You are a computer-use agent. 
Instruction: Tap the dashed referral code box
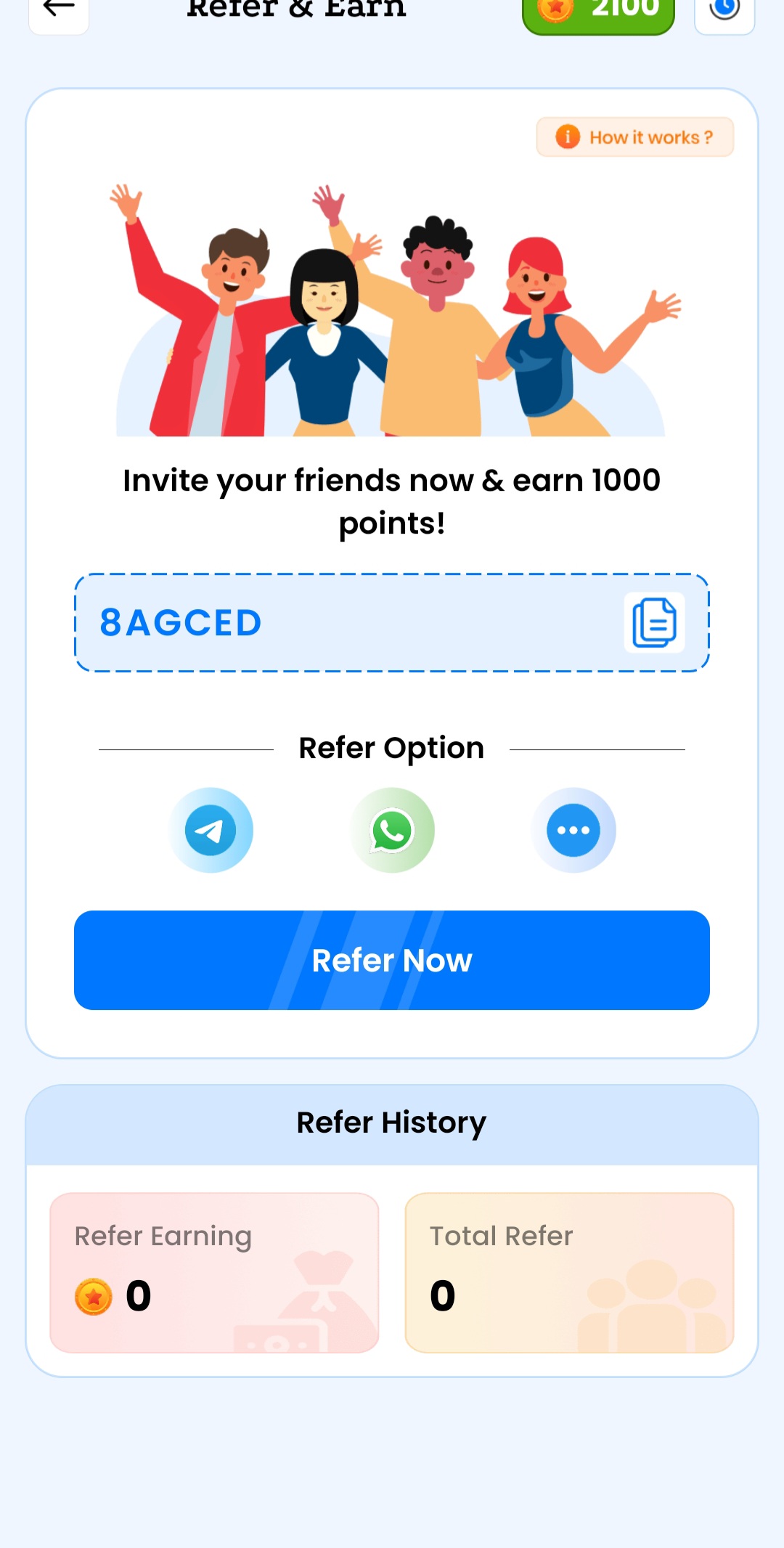click(x=392, y=623)
